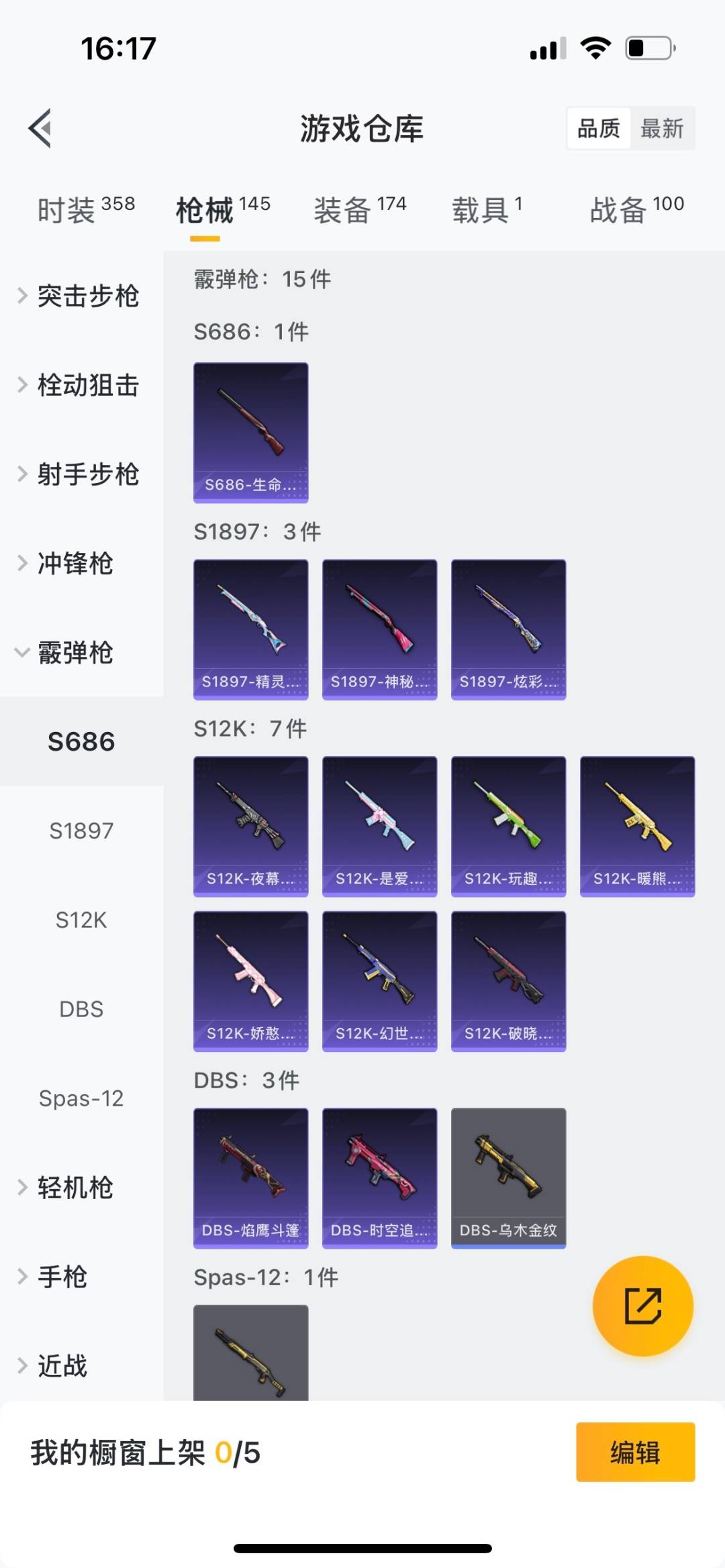Viewport: 725px width, 1568px height.
Task: Select Spas-12 in the side list
Action: point(81,1098)
